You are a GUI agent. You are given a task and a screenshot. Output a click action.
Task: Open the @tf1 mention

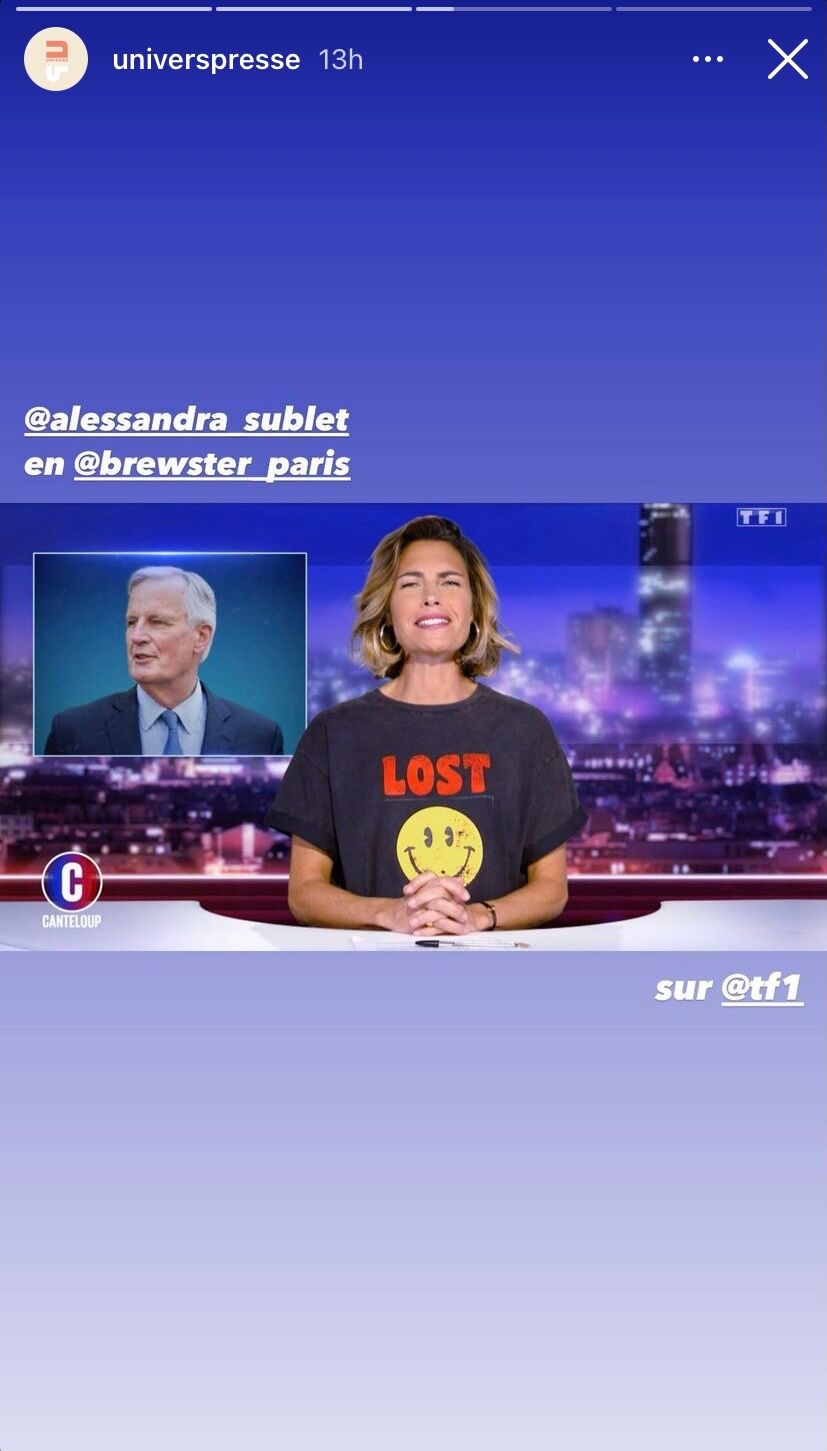coord(761,988)
